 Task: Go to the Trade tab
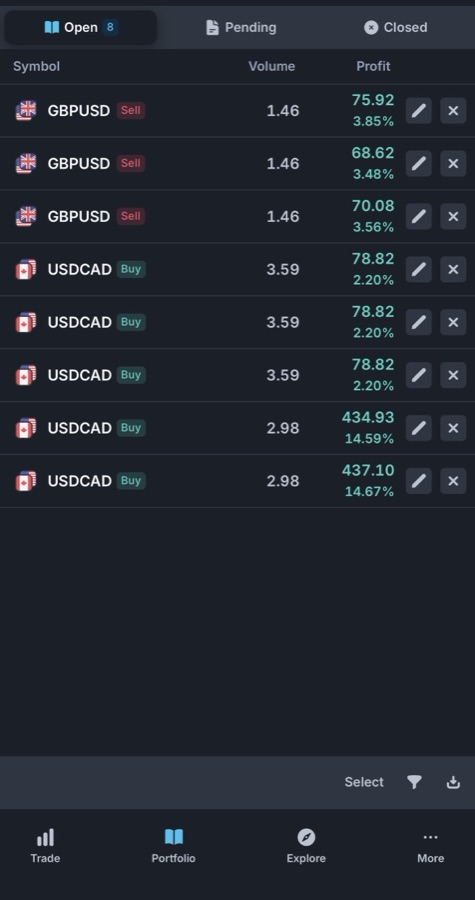(45, 846)
